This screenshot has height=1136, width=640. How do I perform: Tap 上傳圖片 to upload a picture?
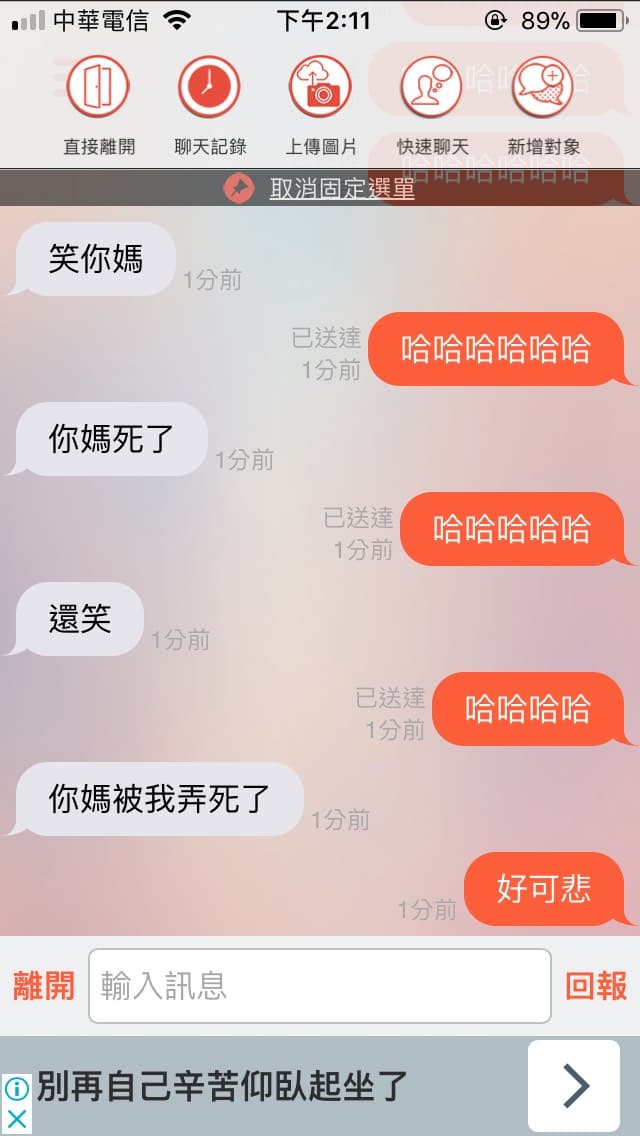(321, 88)
